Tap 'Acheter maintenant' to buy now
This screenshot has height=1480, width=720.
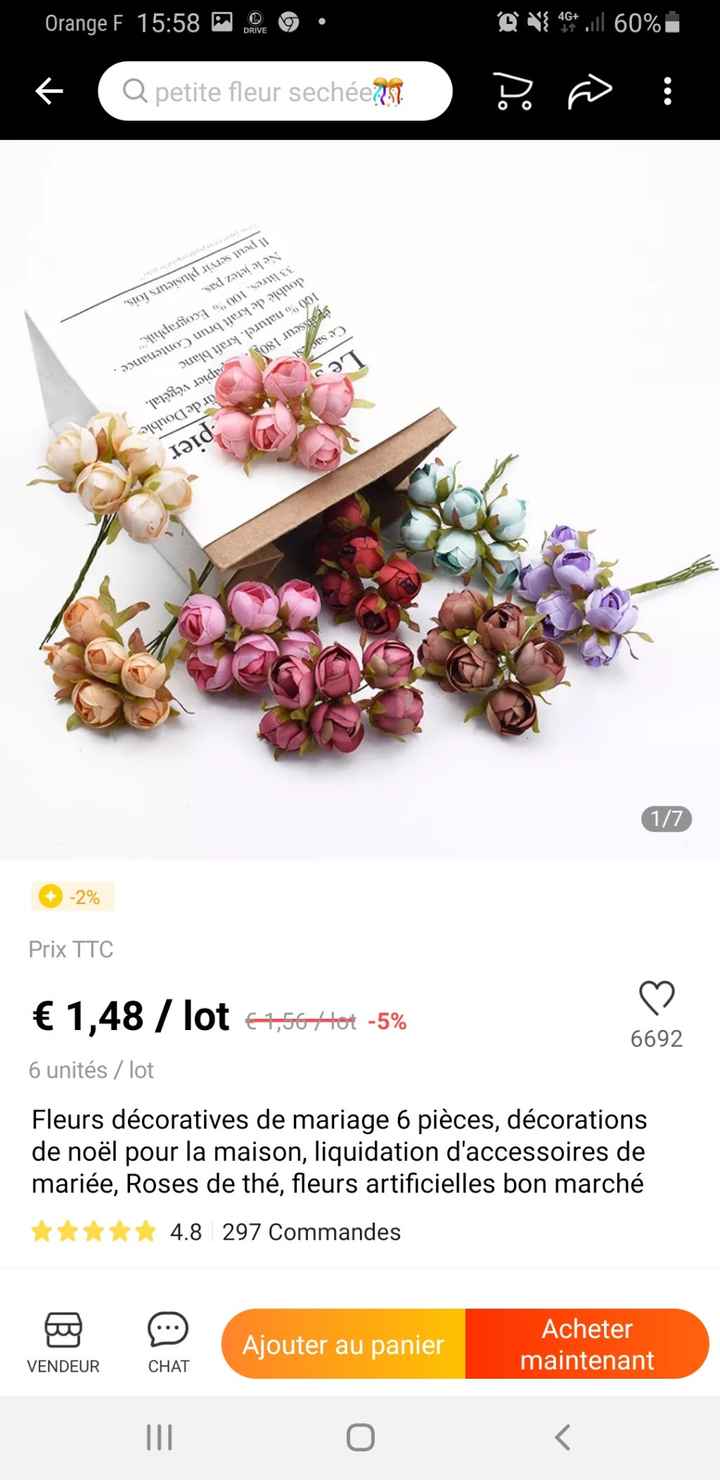(587, 1344)
